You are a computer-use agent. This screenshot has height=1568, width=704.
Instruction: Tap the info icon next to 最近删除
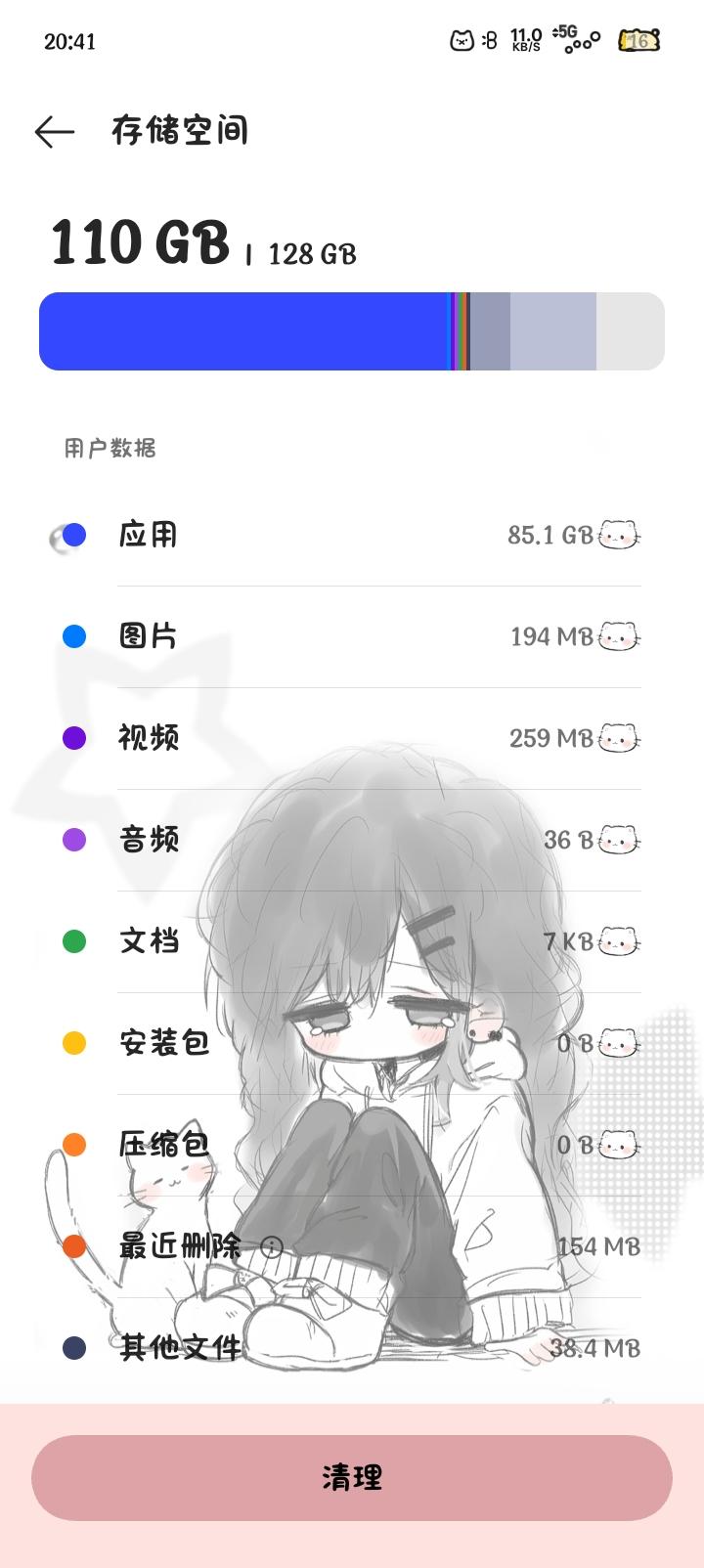[x=273, y=1247]
